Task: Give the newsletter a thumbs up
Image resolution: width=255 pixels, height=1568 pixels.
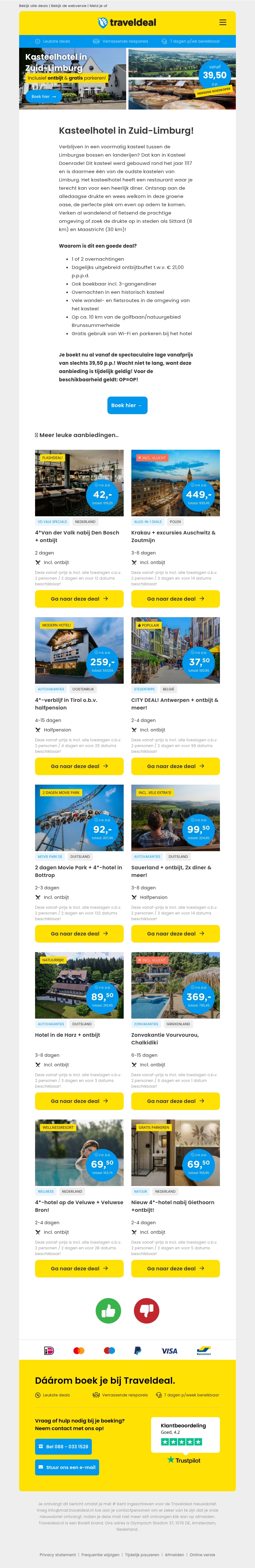Action: coord(109,1310)
